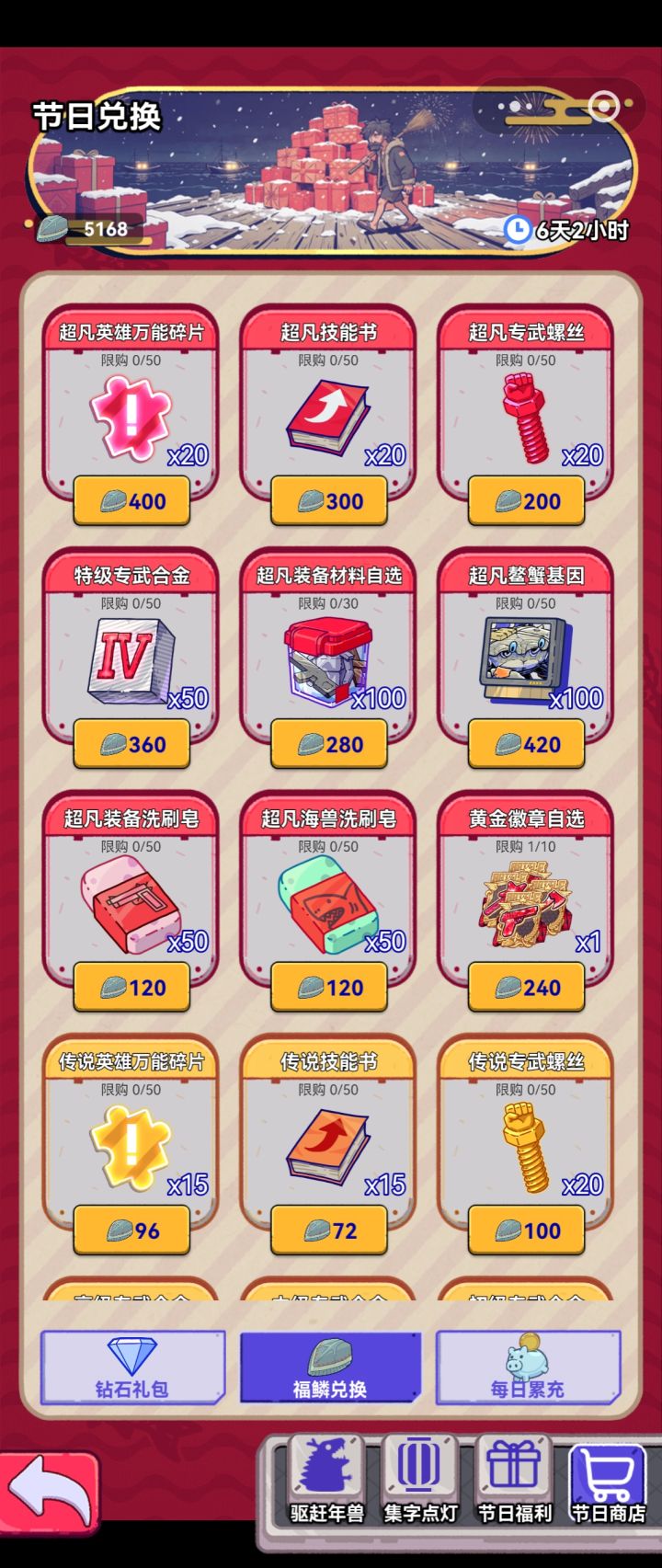
Task: Purchase 超凡专武螺丝 for 200
Action: coord(526,500)
